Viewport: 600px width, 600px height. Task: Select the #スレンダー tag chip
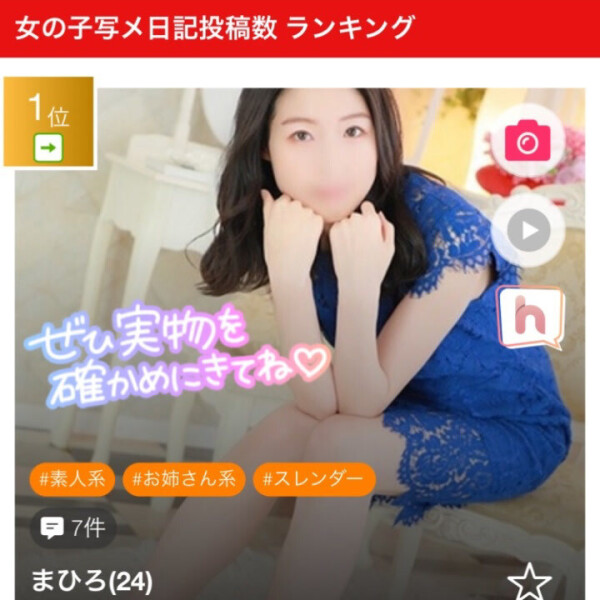313,479
